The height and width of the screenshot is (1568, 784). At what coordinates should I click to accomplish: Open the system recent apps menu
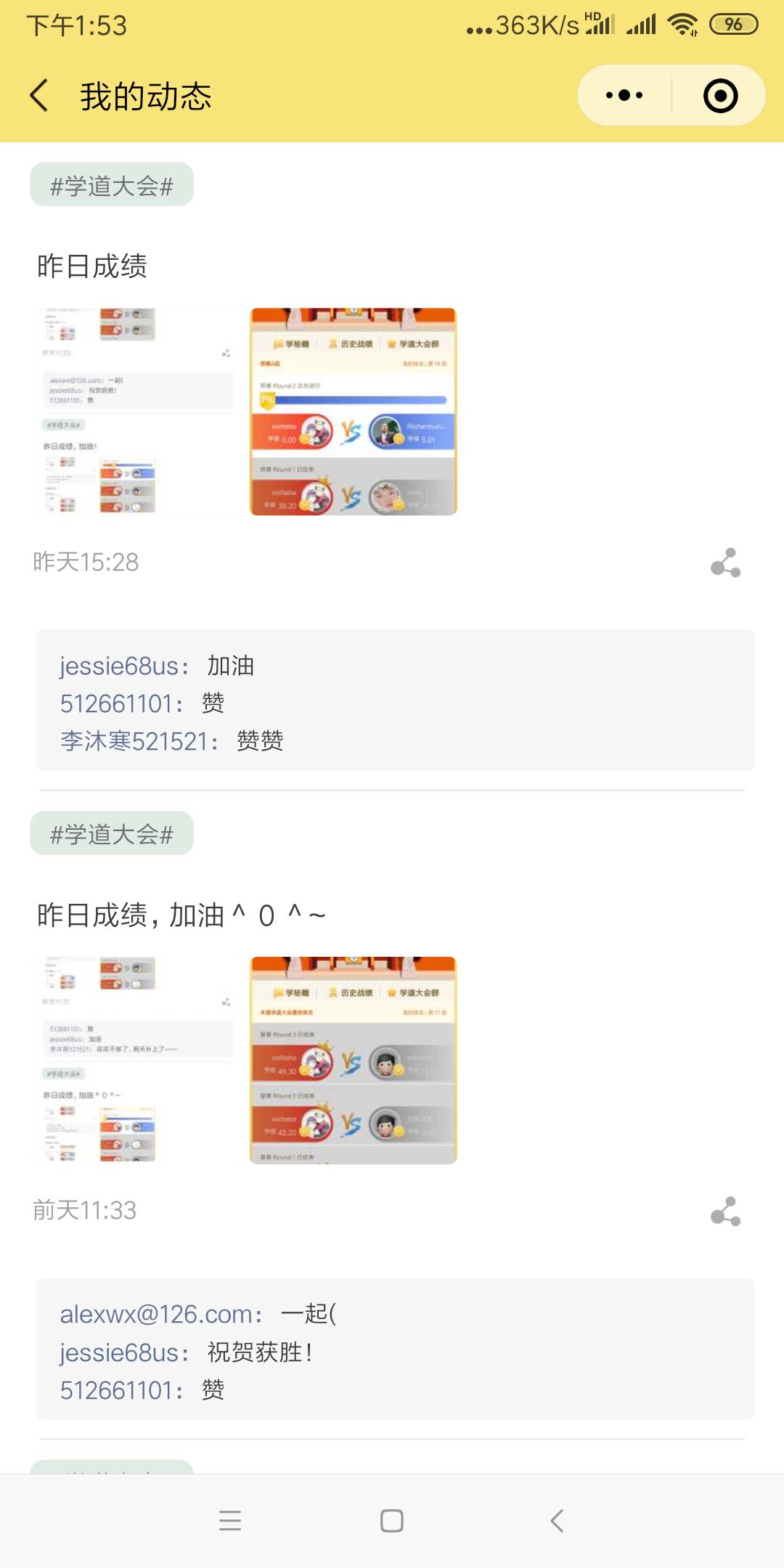[x=230, y=1521]
